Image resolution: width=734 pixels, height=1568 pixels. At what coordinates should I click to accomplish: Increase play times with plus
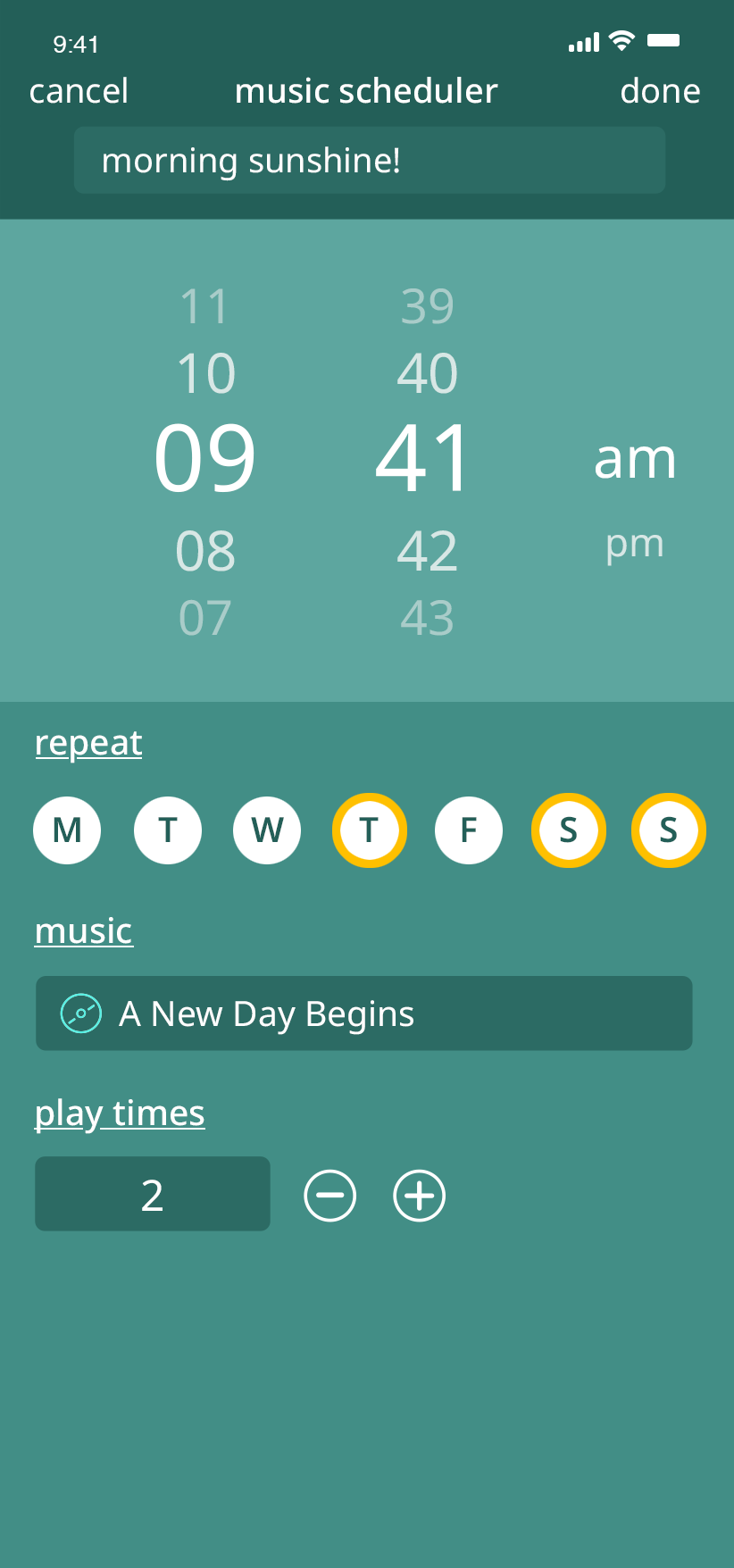pos(419,1196)
